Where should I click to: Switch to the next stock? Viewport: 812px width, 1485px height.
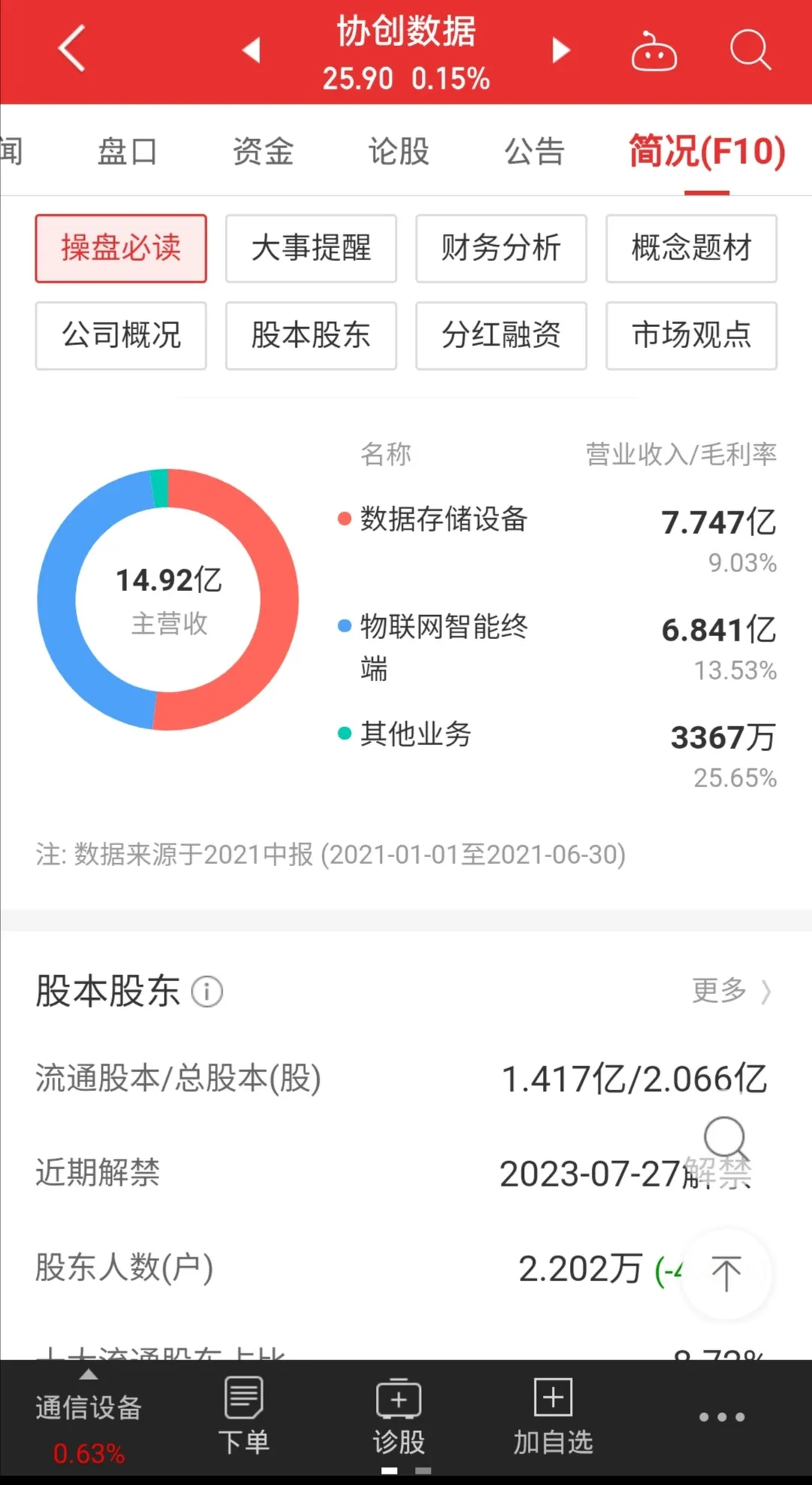[561, 50]
